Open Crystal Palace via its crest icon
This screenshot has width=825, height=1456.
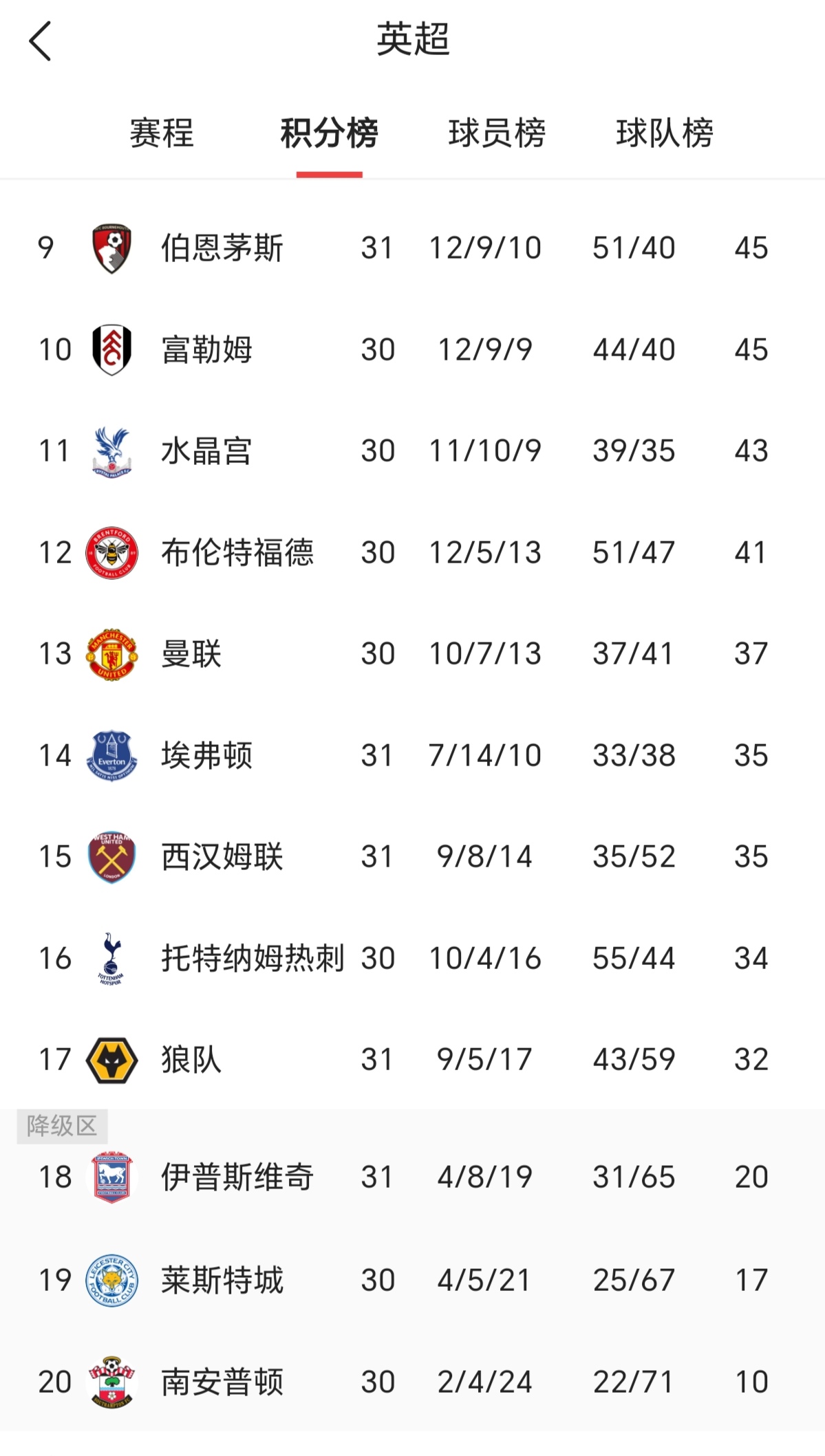tap(111, 451)
